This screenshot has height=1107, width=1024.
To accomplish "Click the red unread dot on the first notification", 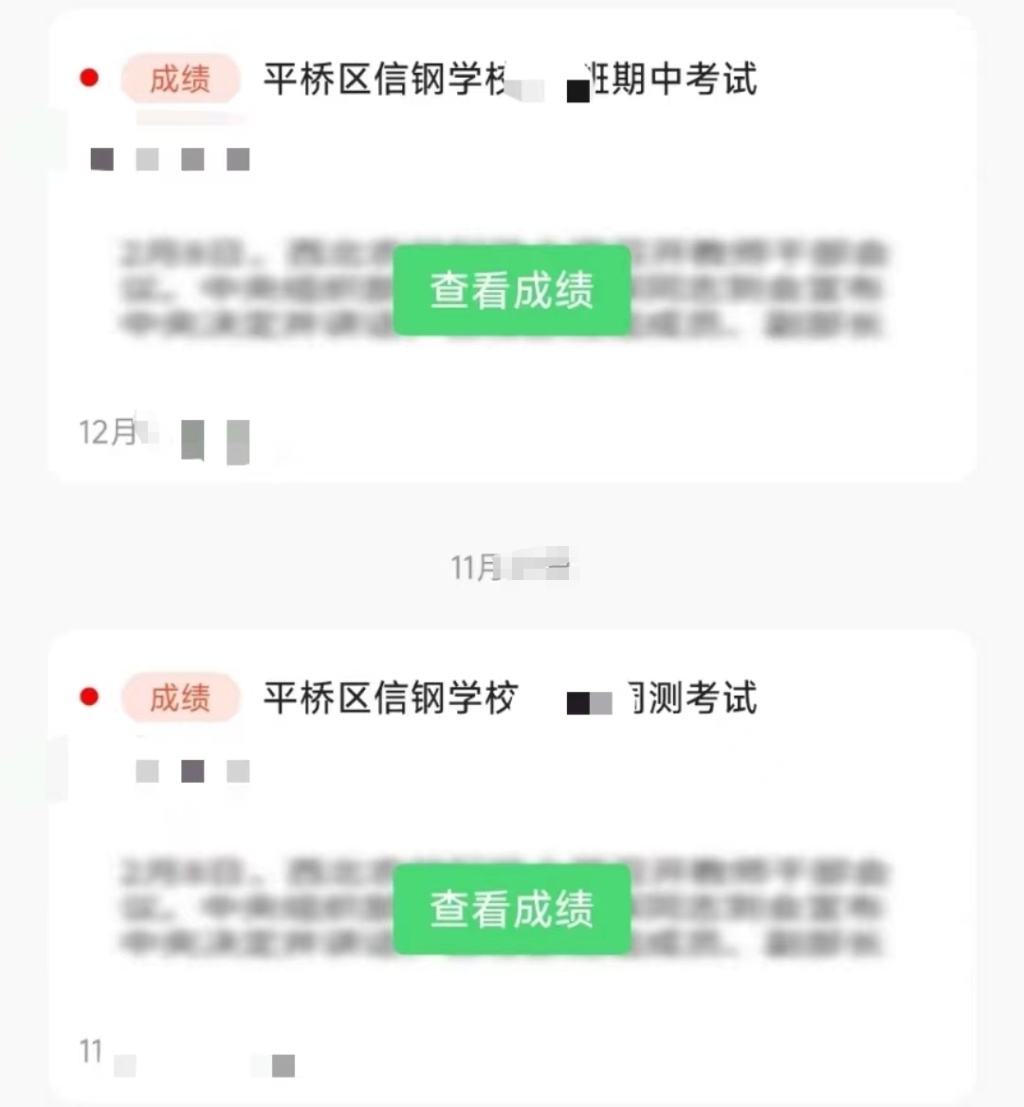I will tap(88, 76).
